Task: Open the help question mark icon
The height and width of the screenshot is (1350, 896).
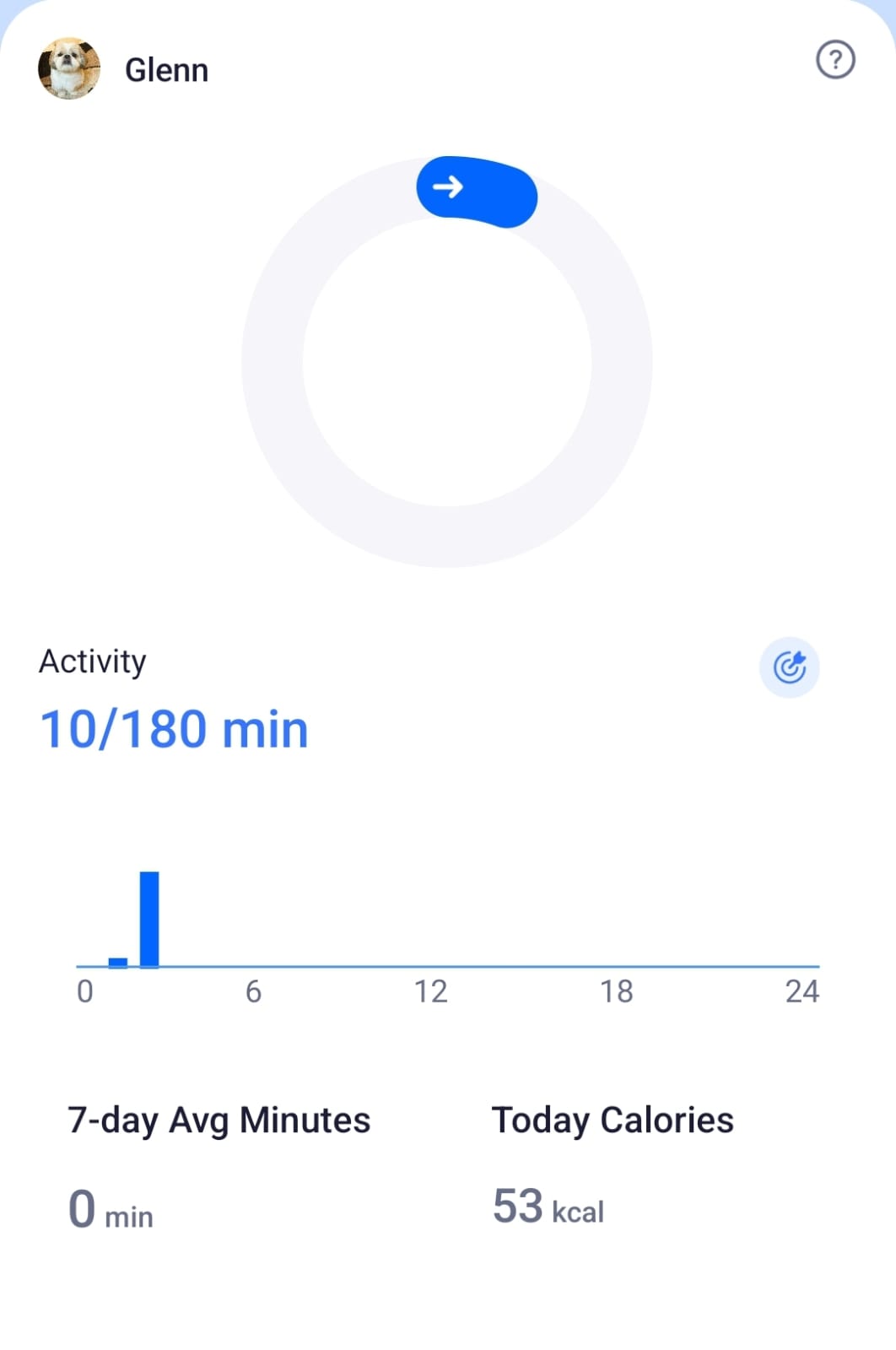Action: (835, 60)
